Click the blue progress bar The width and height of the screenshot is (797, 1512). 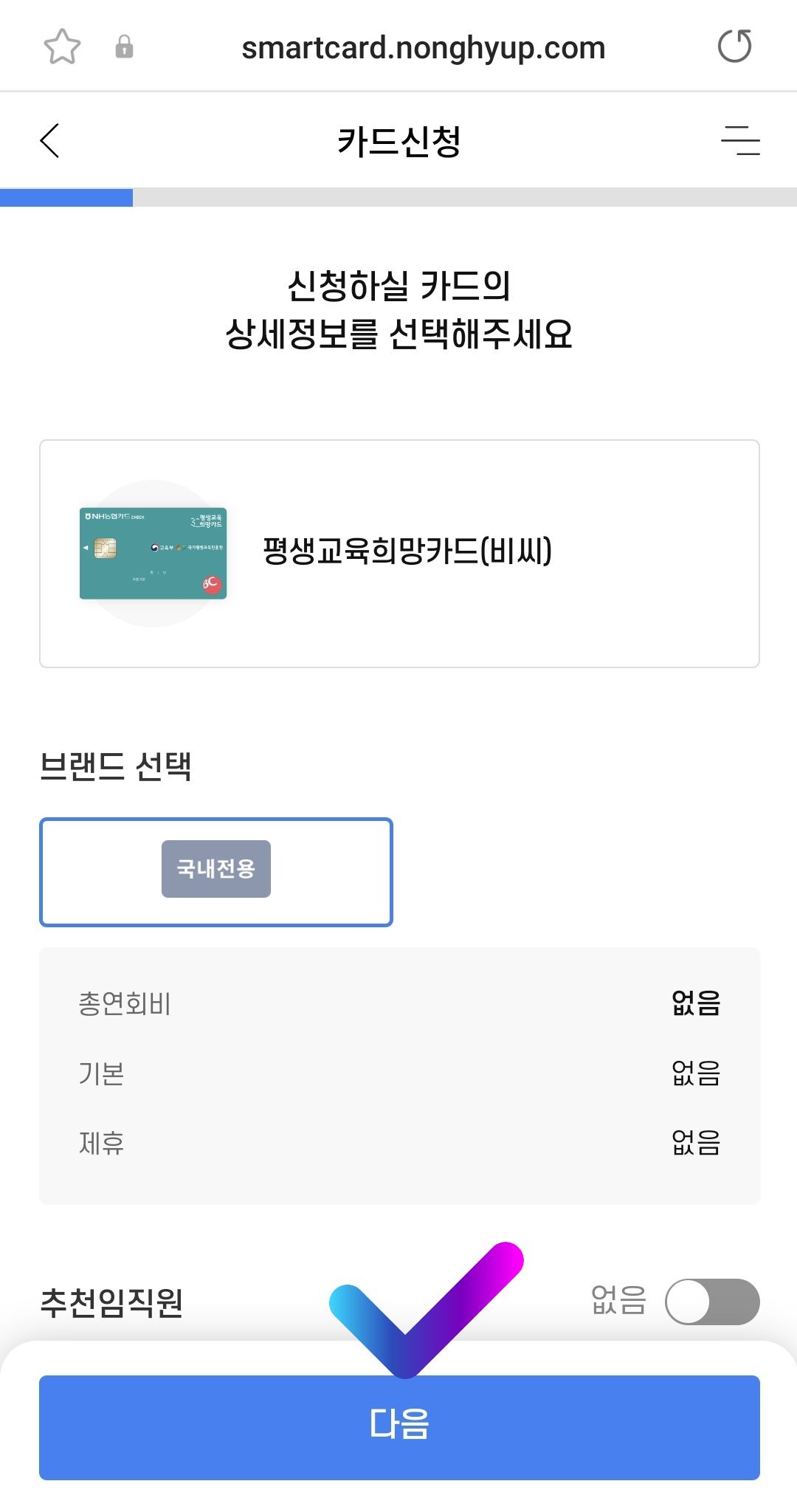[x=66, y=196]
